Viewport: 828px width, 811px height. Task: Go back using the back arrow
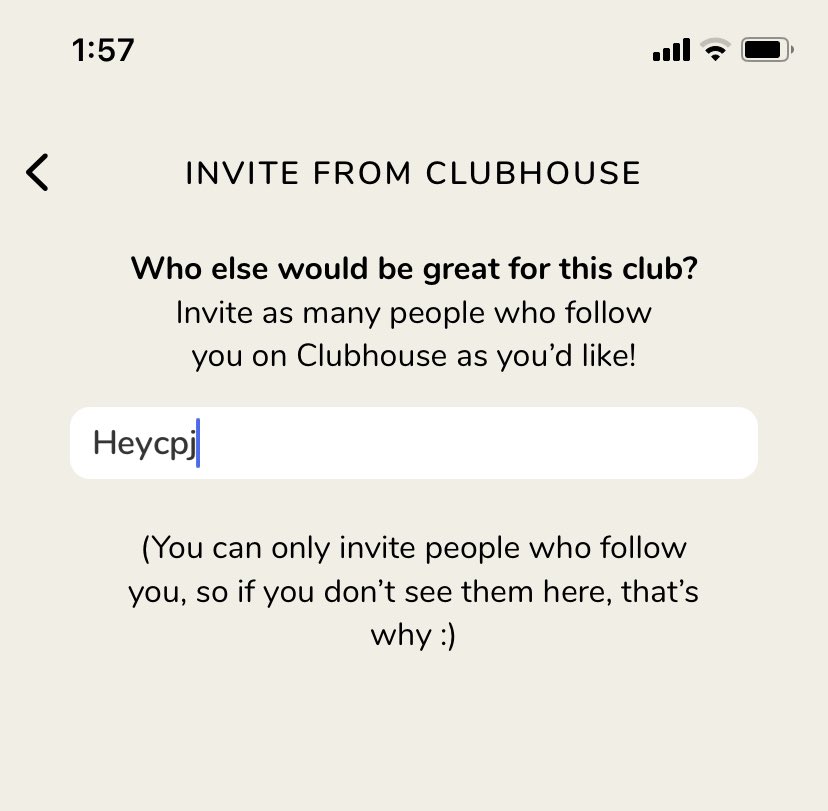(x=38, y=172)
